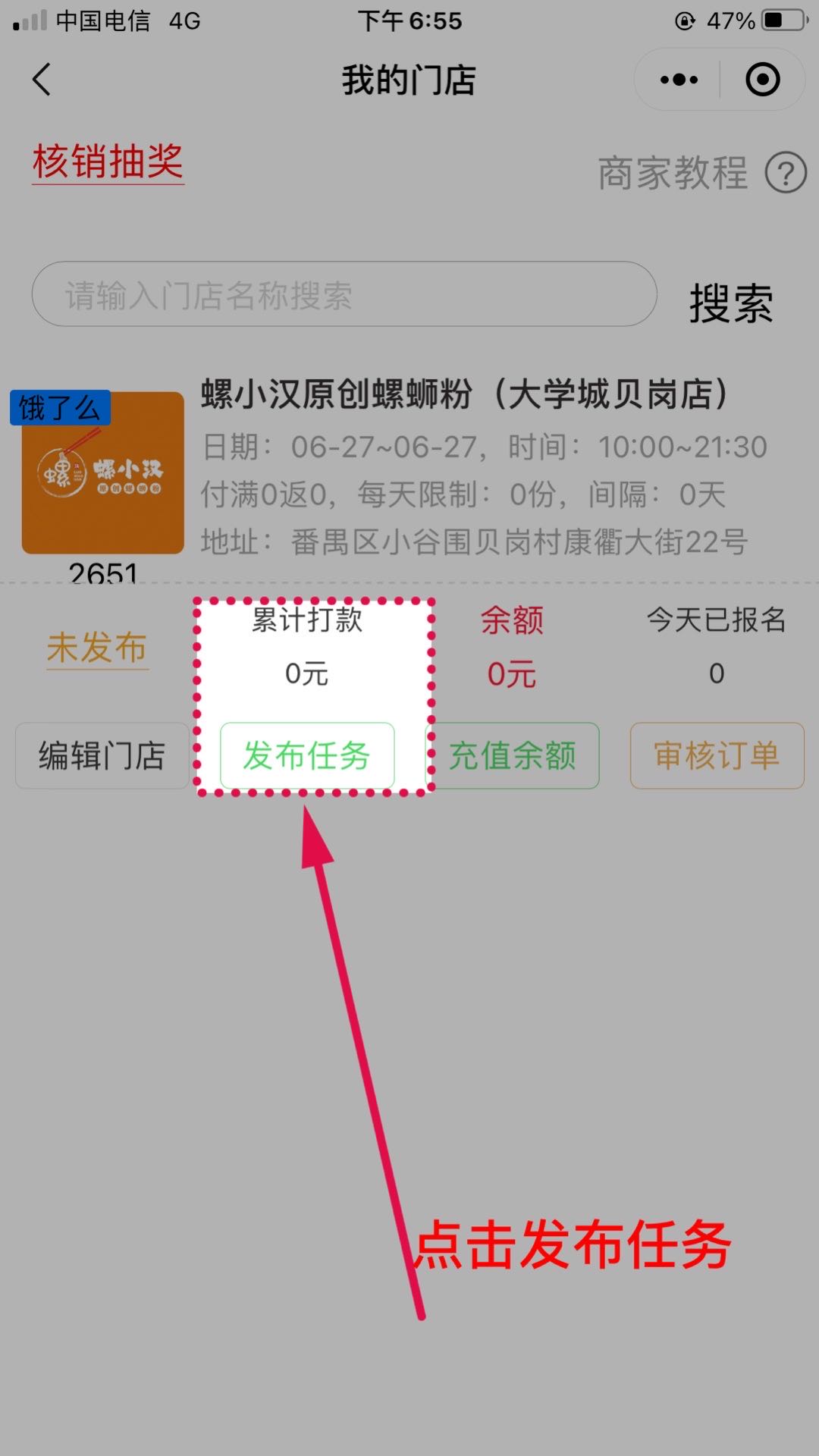
Task: Open the 核销抽奖 link
Action: 108,162
